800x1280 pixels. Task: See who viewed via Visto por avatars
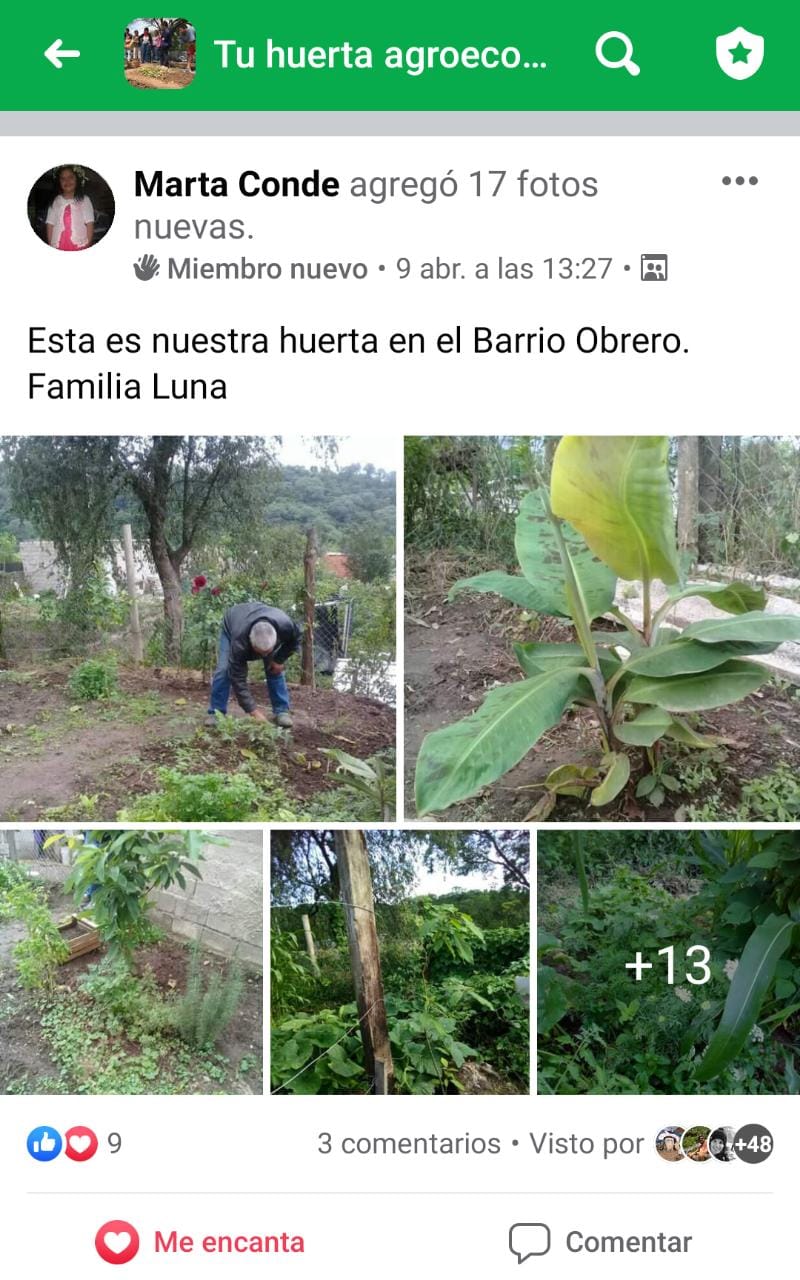[712, 1143]
